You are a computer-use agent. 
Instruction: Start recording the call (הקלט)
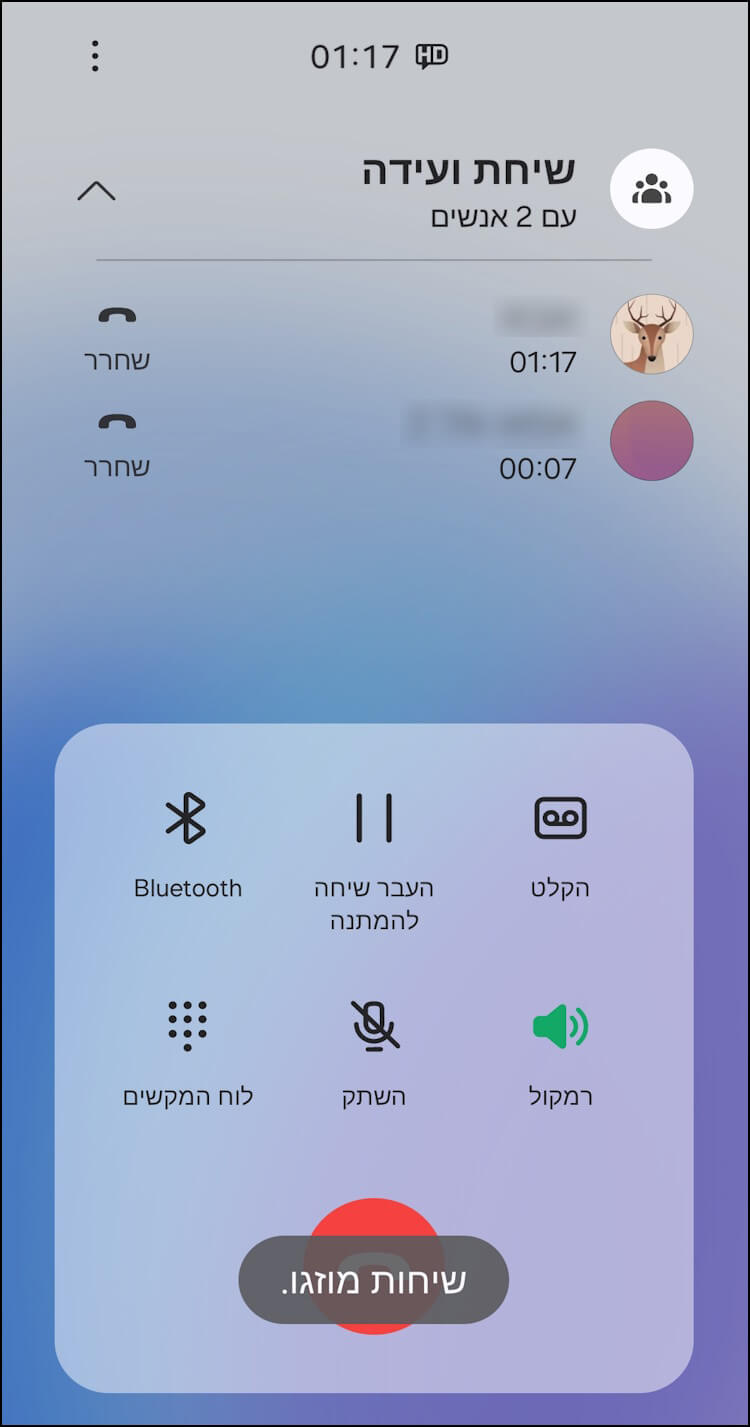coord(560,840)
